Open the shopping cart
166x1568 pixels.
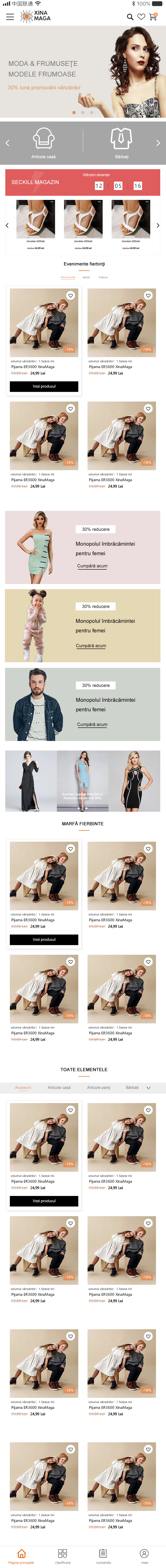[x=153, y=17]
